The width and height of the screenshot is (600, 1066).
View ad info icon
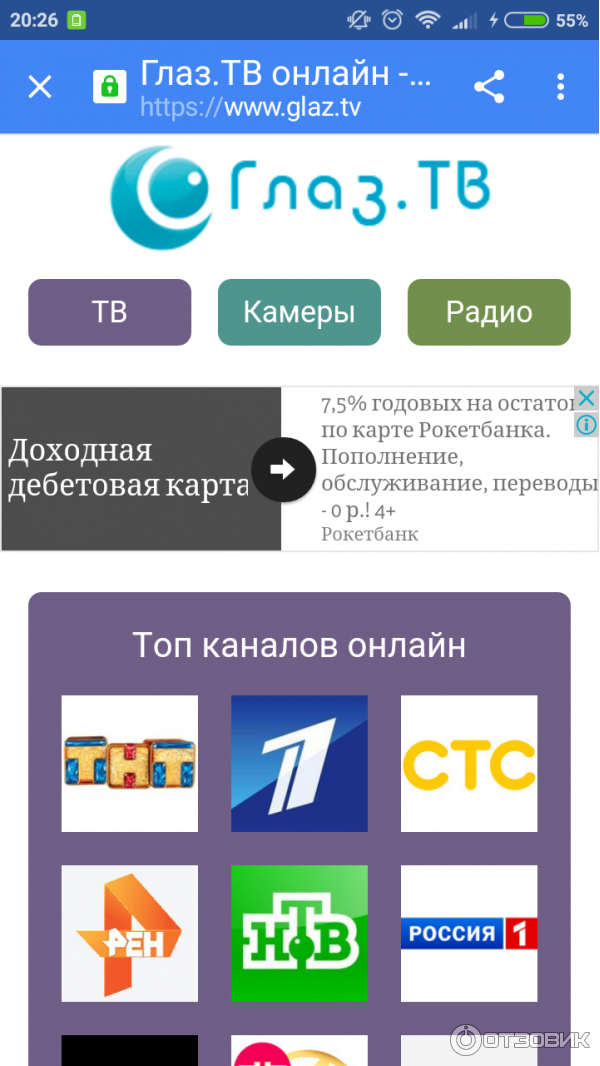click(587, 425)
